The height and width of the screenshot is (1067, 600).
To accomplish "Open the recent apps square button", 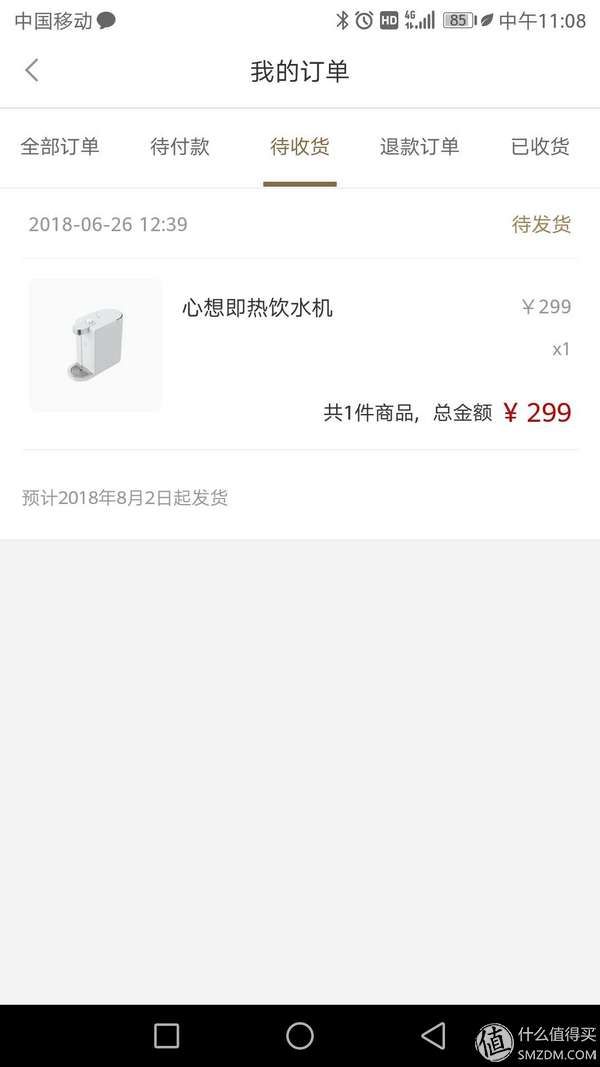I will (167, 1035).
